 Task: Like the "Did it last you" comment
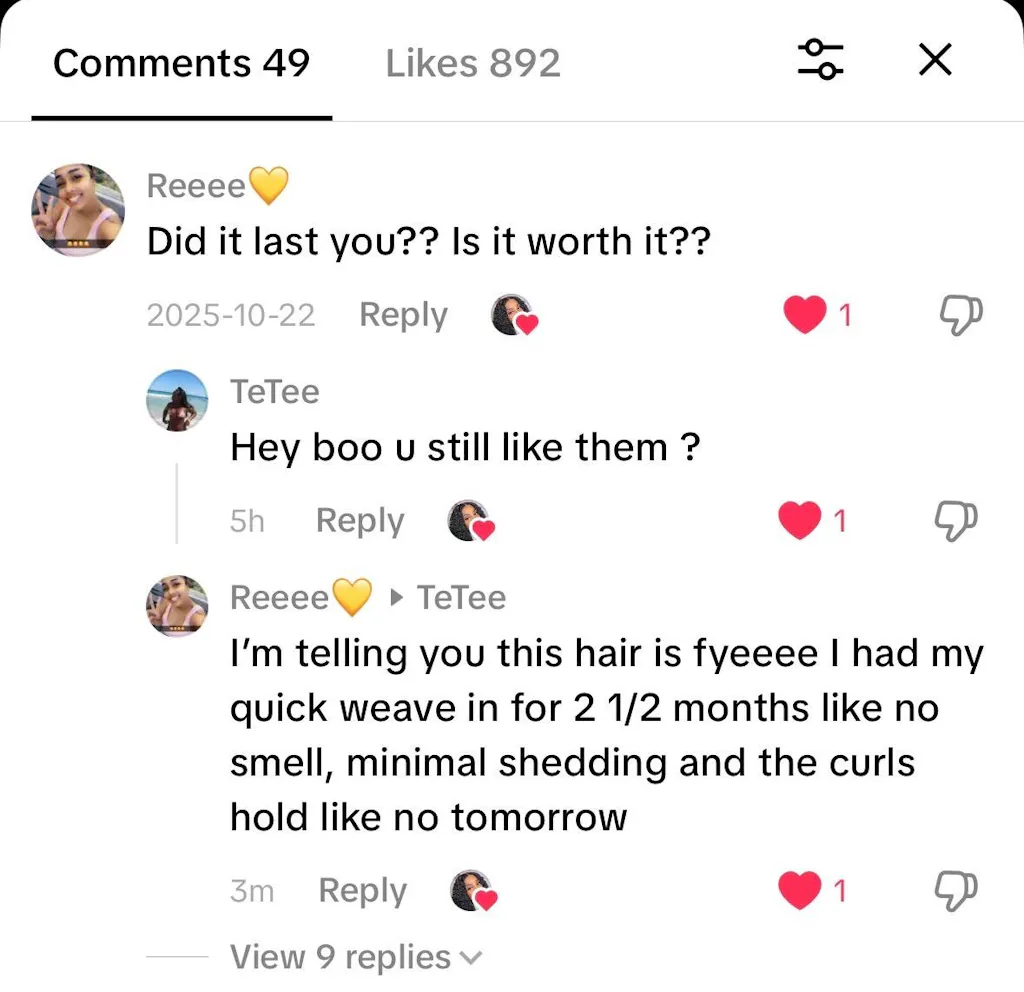[x=804, y=315]
